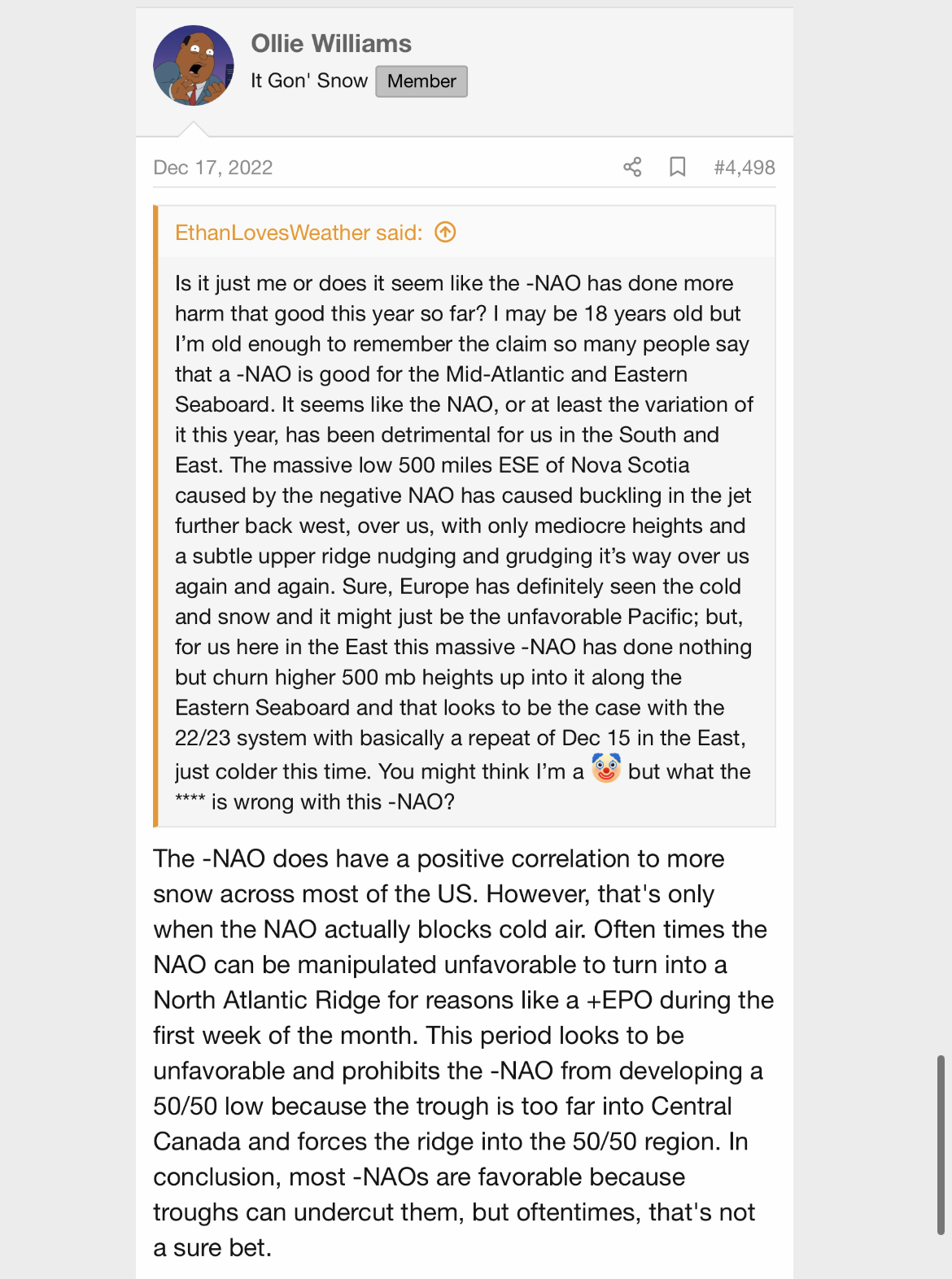Open Ollie Williams' avatar profile
The height and width of the screenshot is (1279, 952).
point(194,66)
